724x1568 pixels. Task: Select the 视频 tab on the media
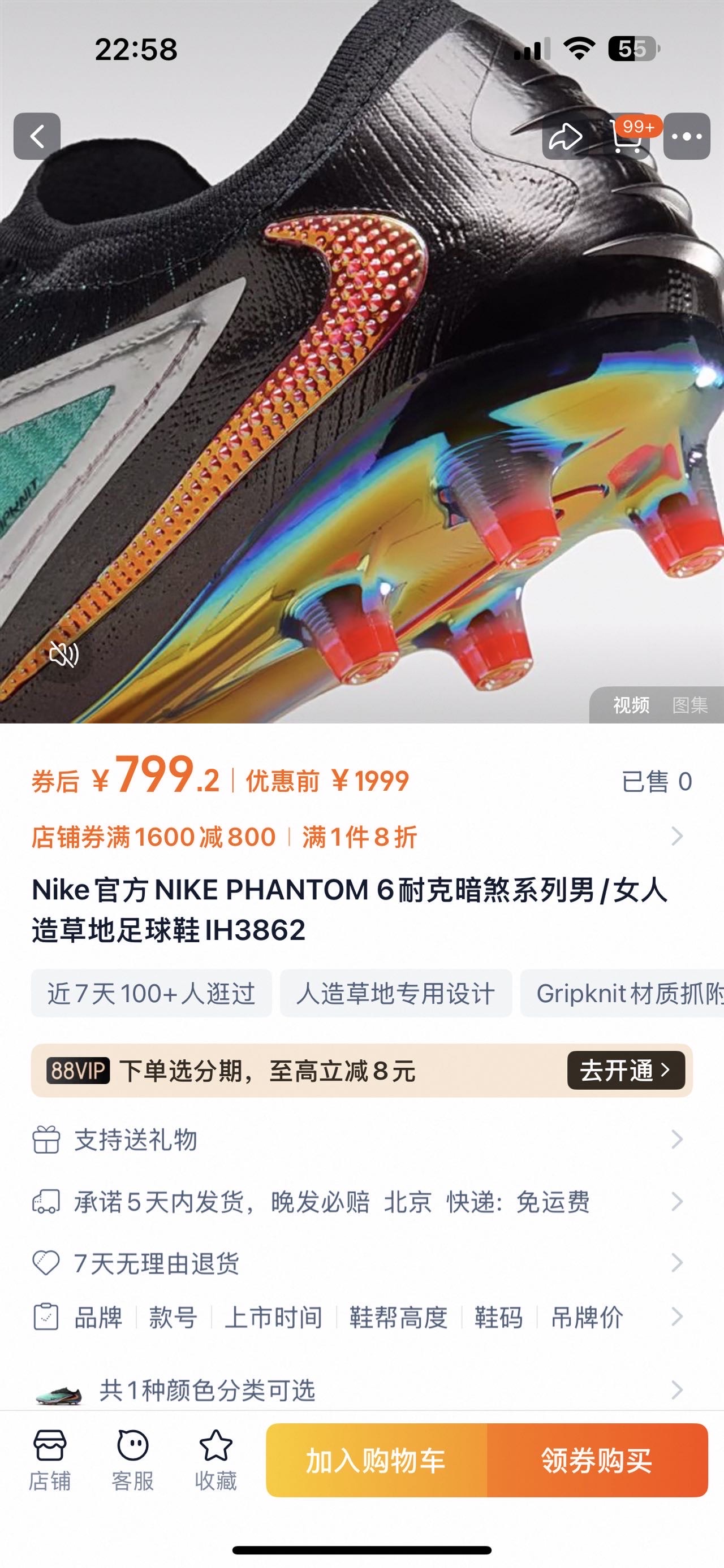pos(631,705)
